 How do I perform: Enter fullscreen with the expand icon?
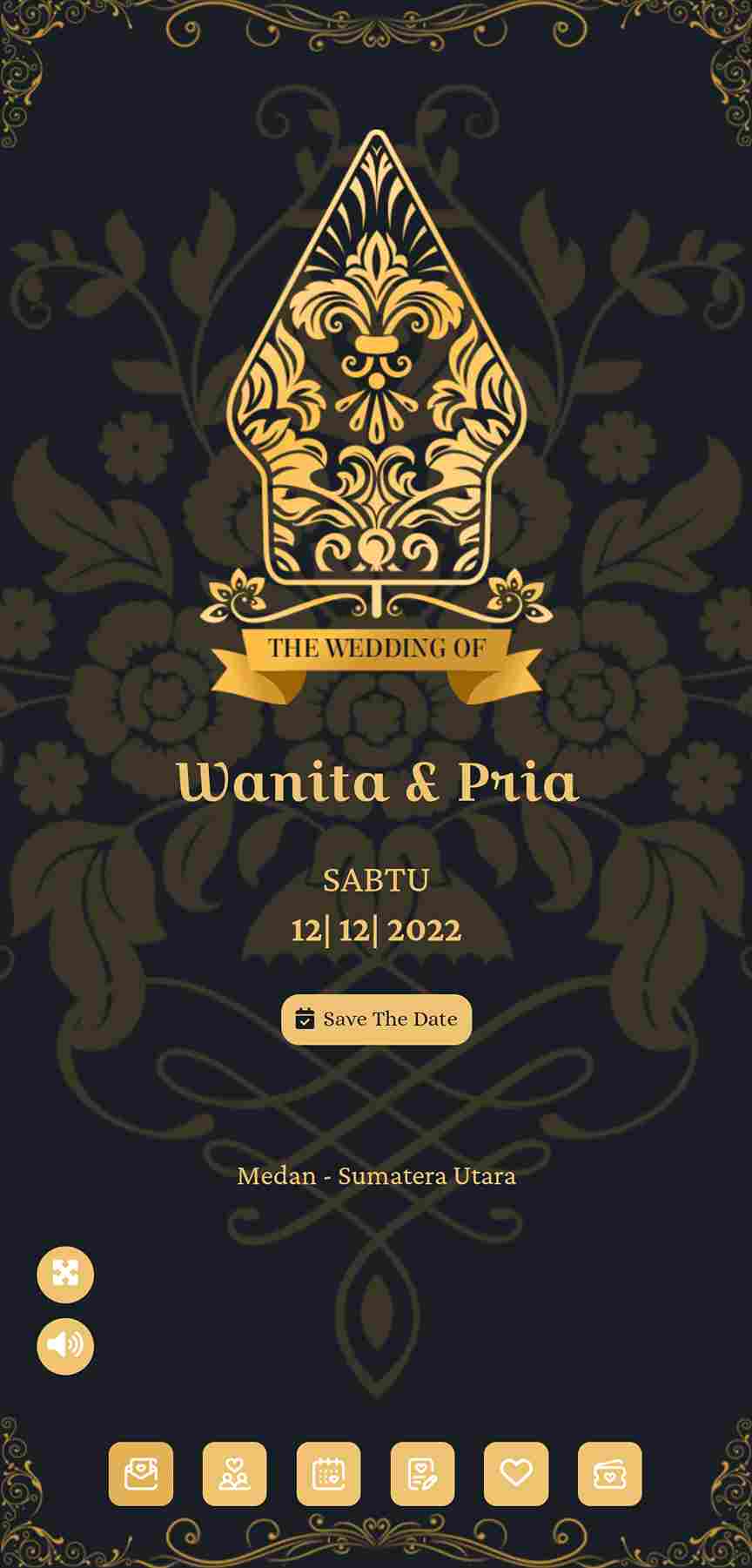point(65,1274)
